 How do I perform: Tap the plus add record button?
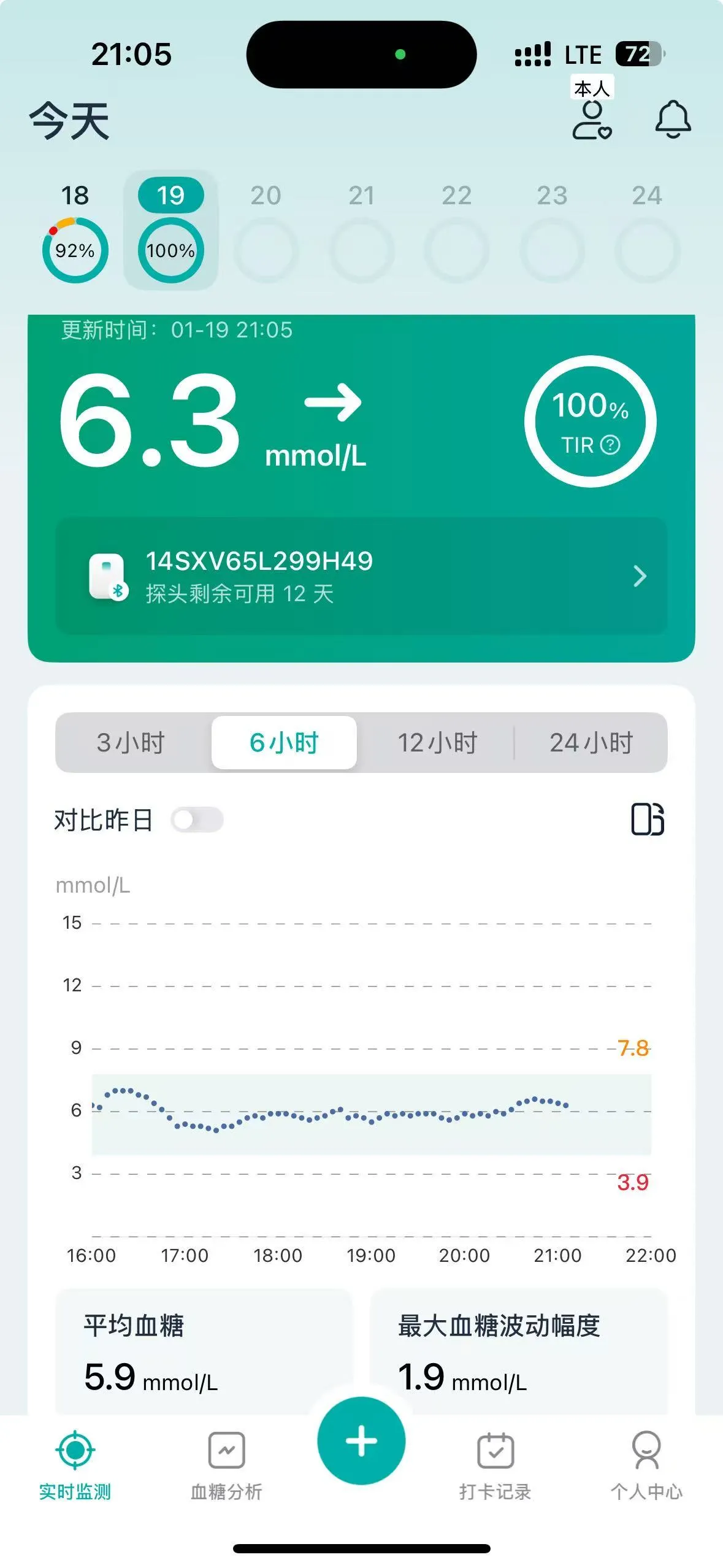(x=361, y=1440)
